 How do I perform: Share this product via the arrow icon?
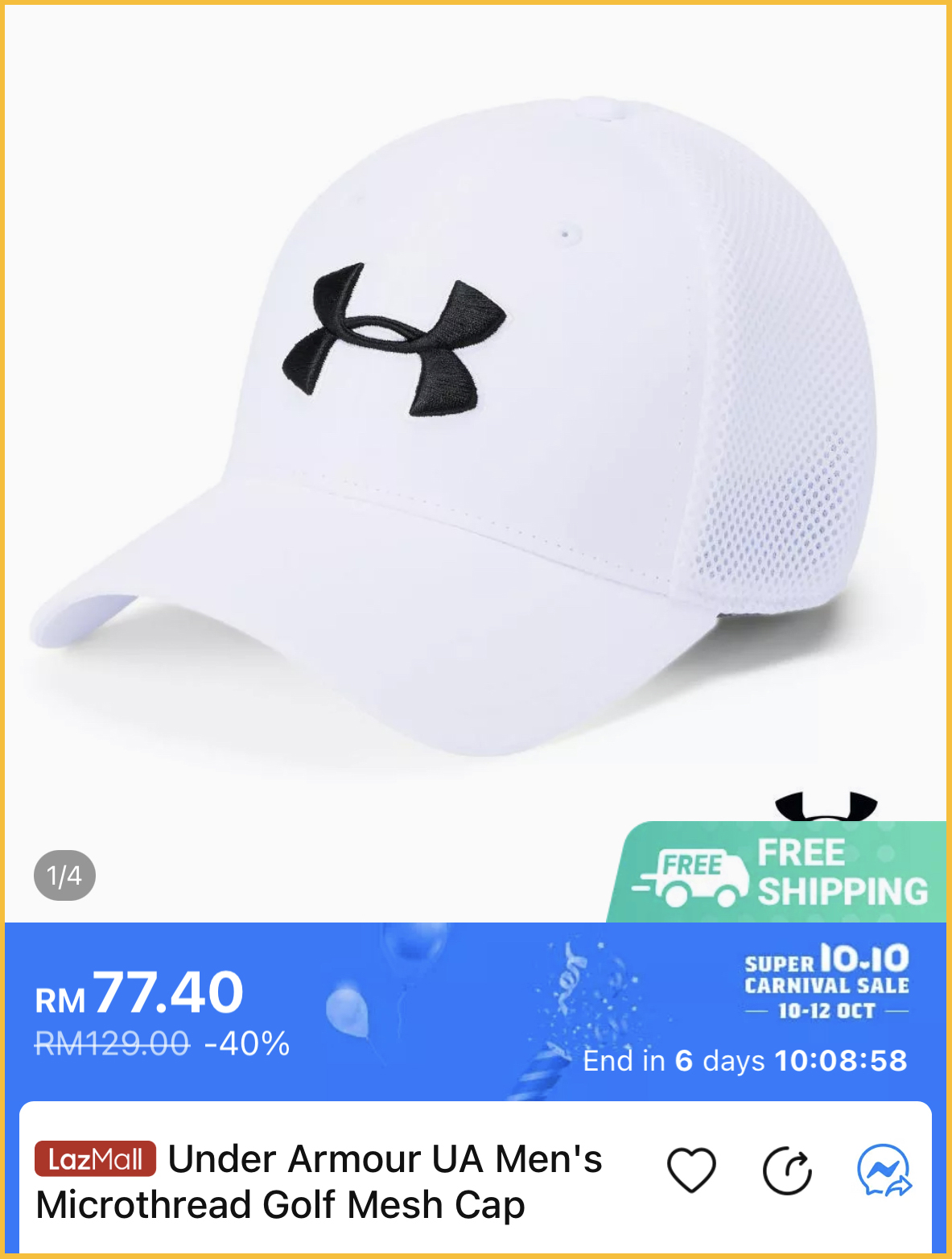(x=787, y=1171)
